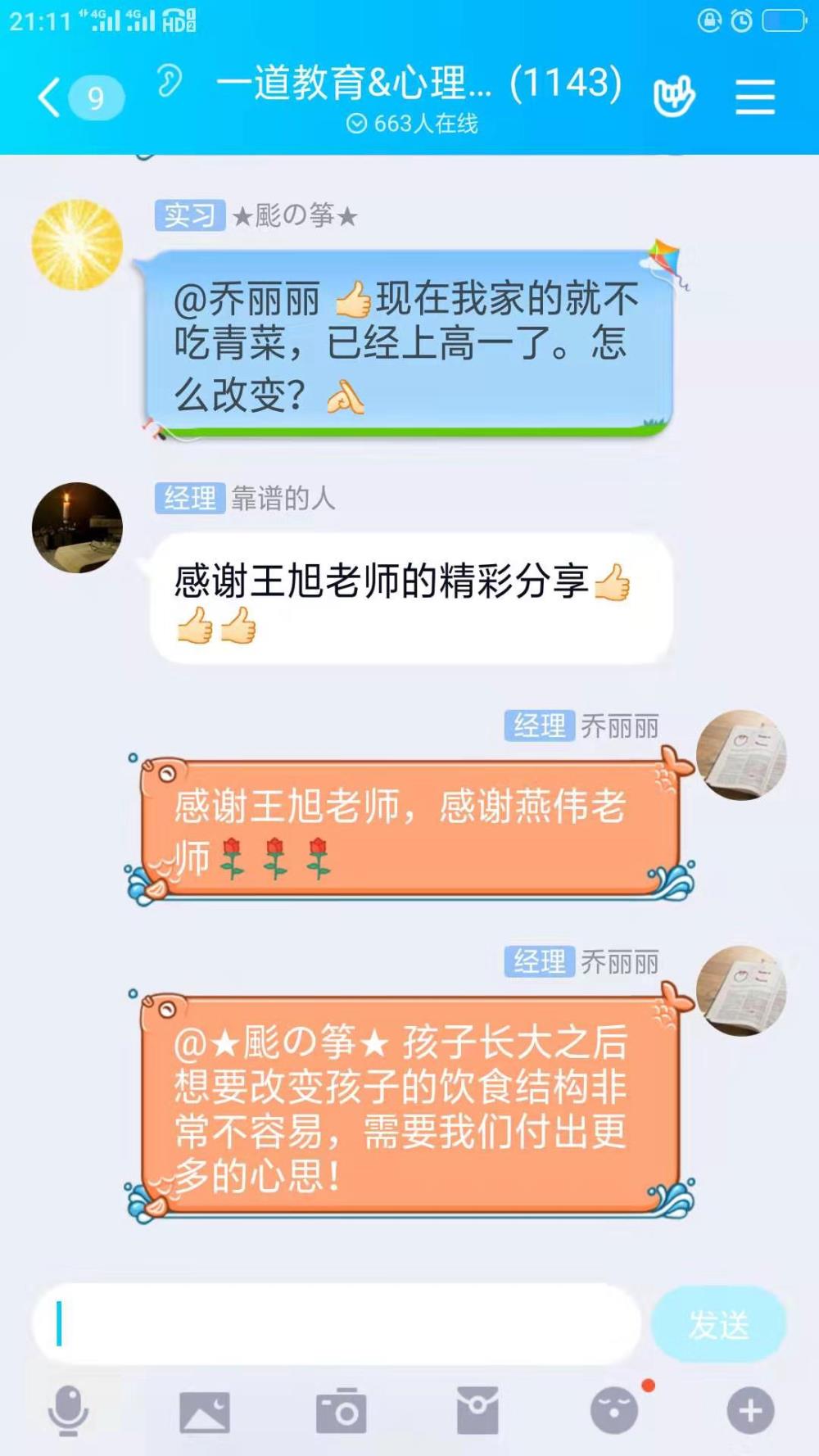Open the picture gallery to attach an image

(205, 1411)
